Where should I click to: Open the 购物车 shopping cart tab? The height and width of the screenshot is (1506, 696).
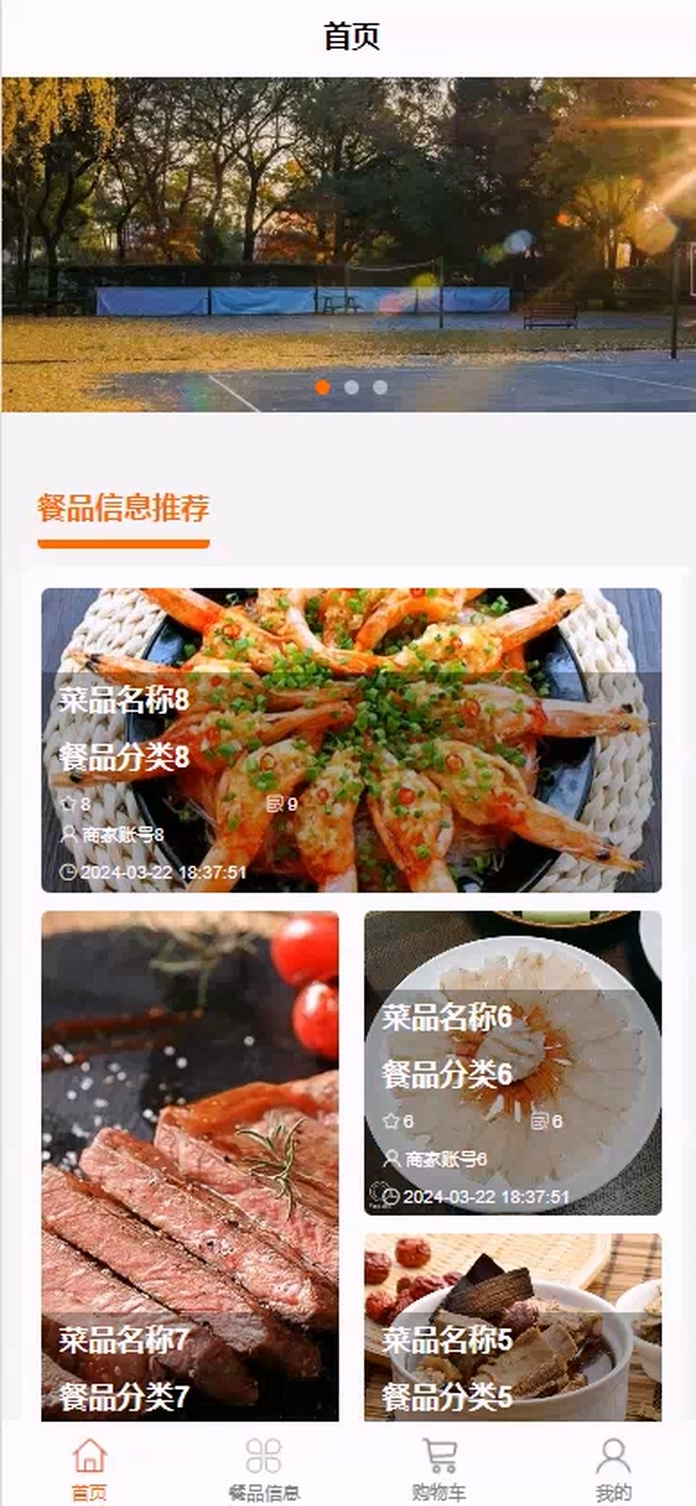(x=439, y=1469)
